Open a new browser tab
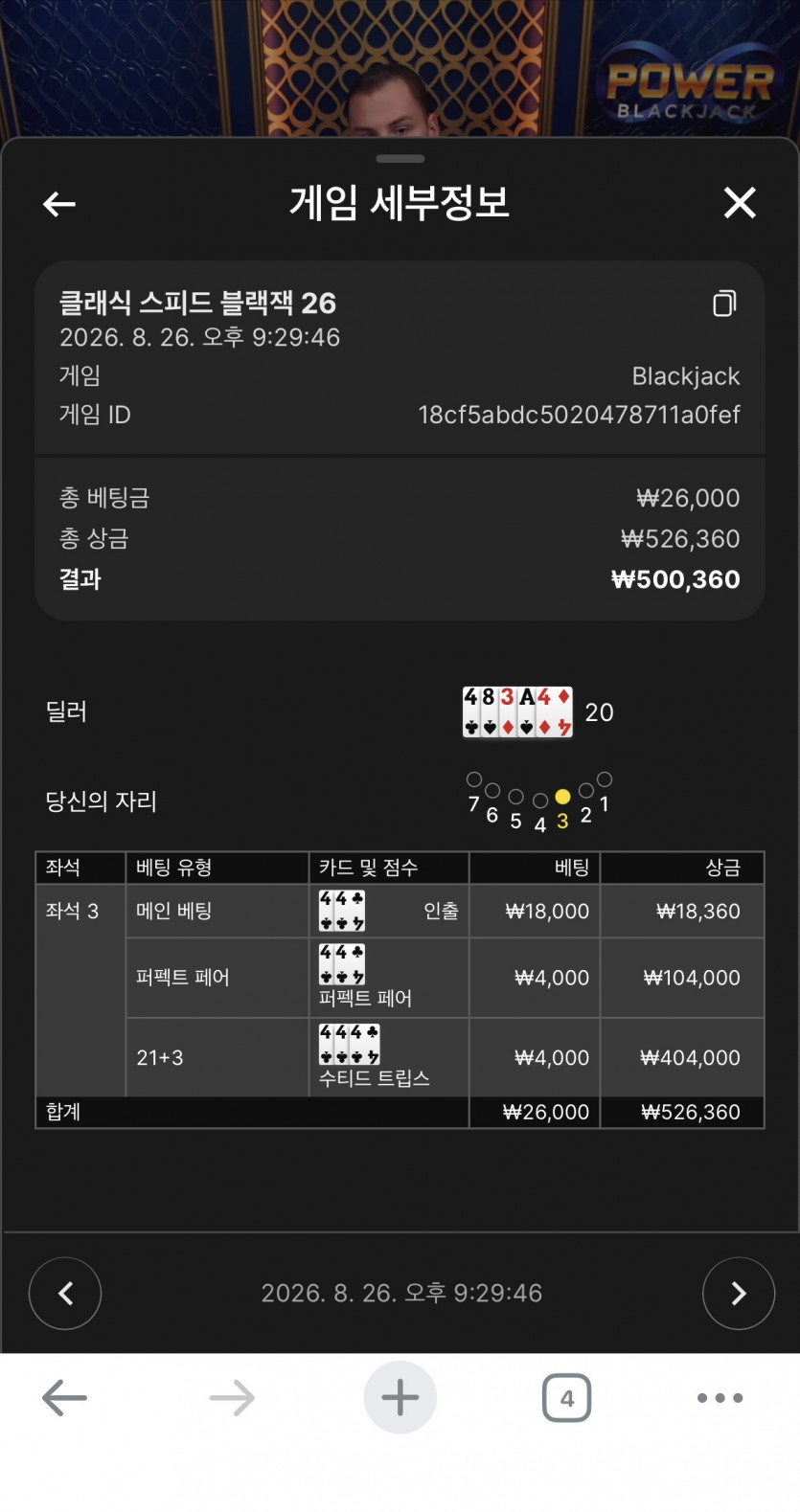This screenshot has width=800, height=1512. coord(400,1398)
